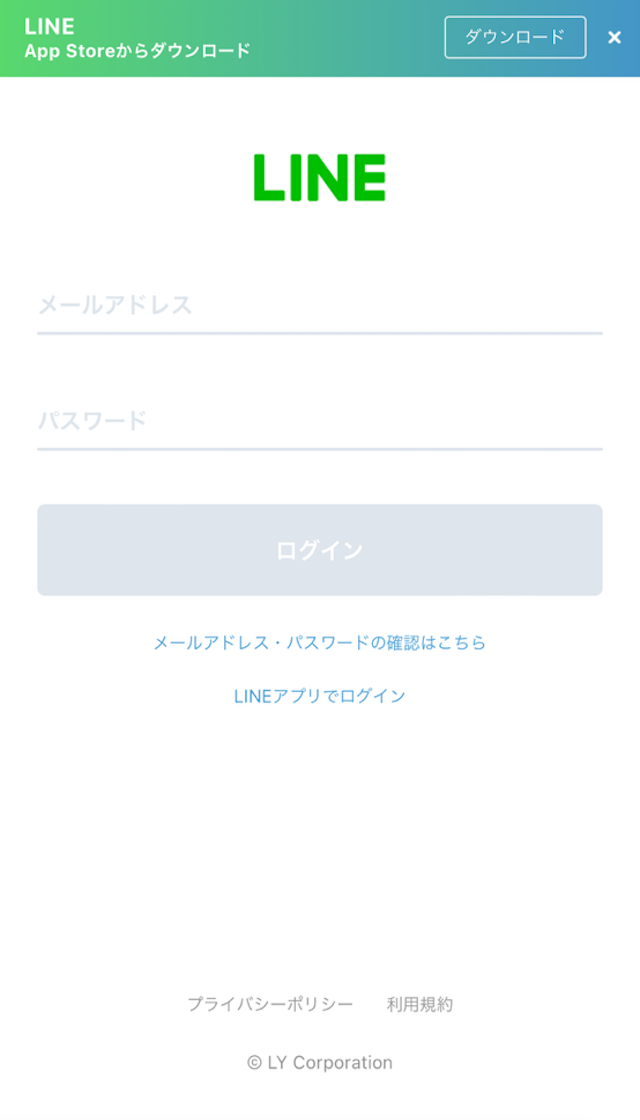Tap the ダウンロード button in the banner
Image resolution: width=640 pixels, height=1120 pixels.
pyautogui.click(x=515, y=37)
